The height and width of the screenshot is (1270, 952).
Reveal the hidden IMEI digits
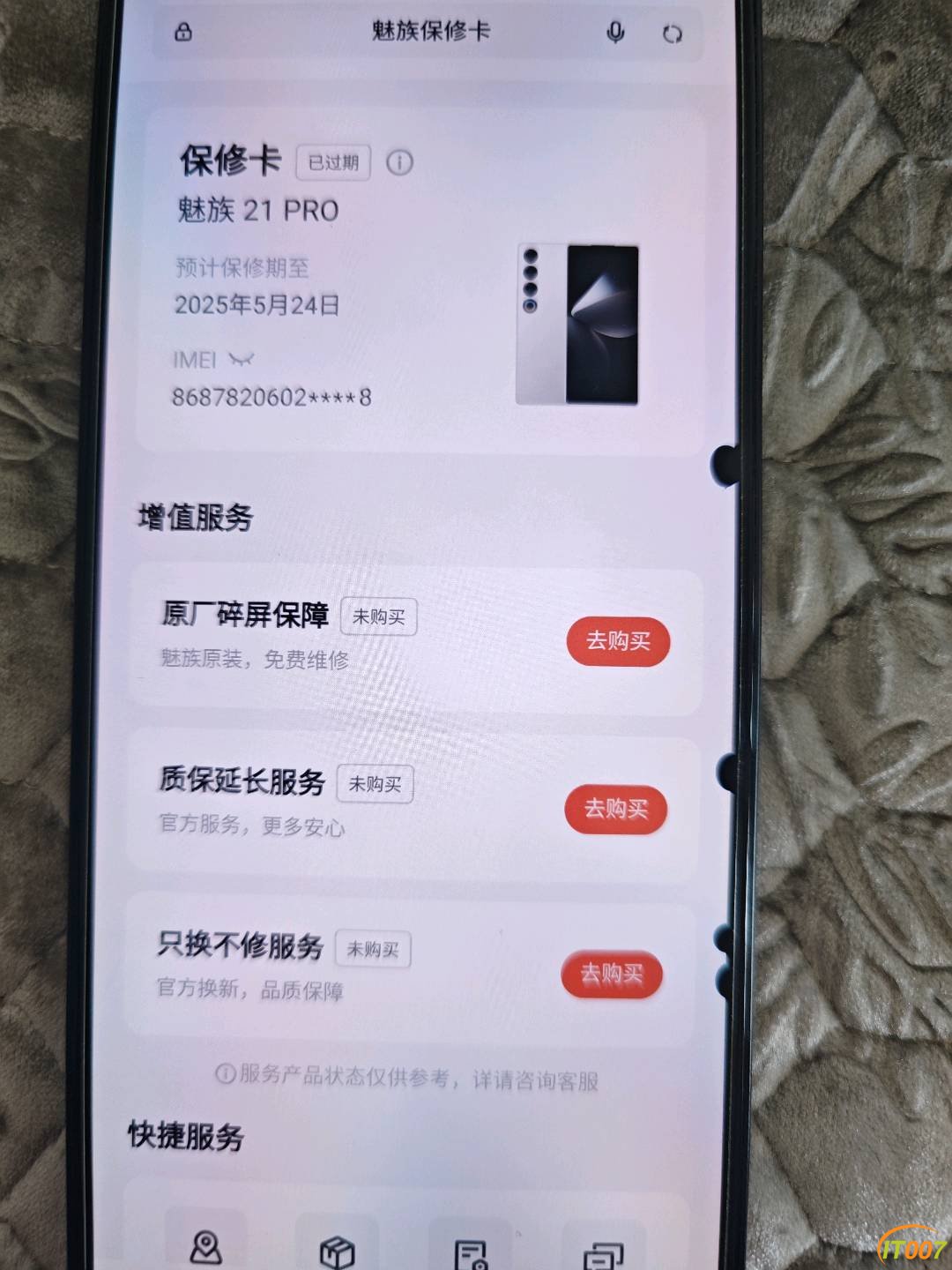click(x=240, y=359)
